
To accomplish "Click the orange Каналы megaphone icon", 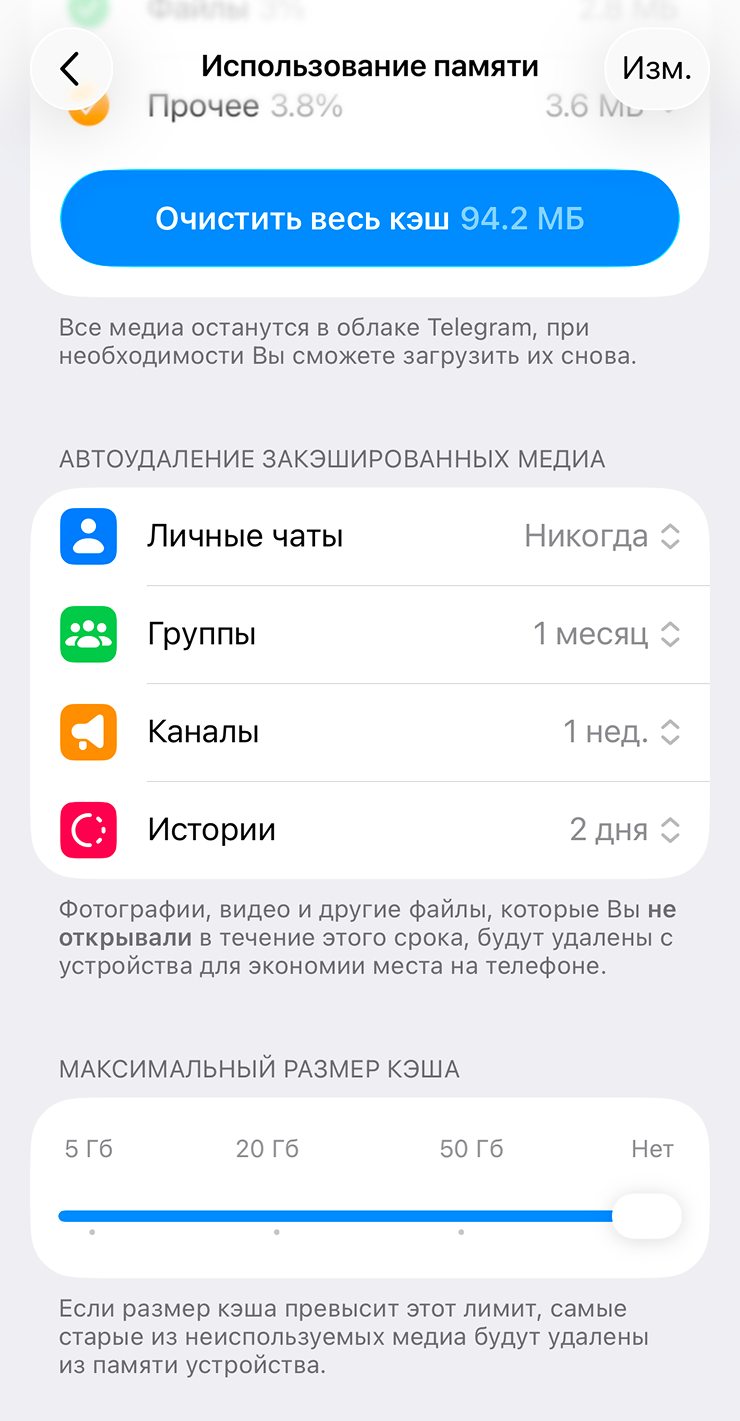I will pos(88,731).
